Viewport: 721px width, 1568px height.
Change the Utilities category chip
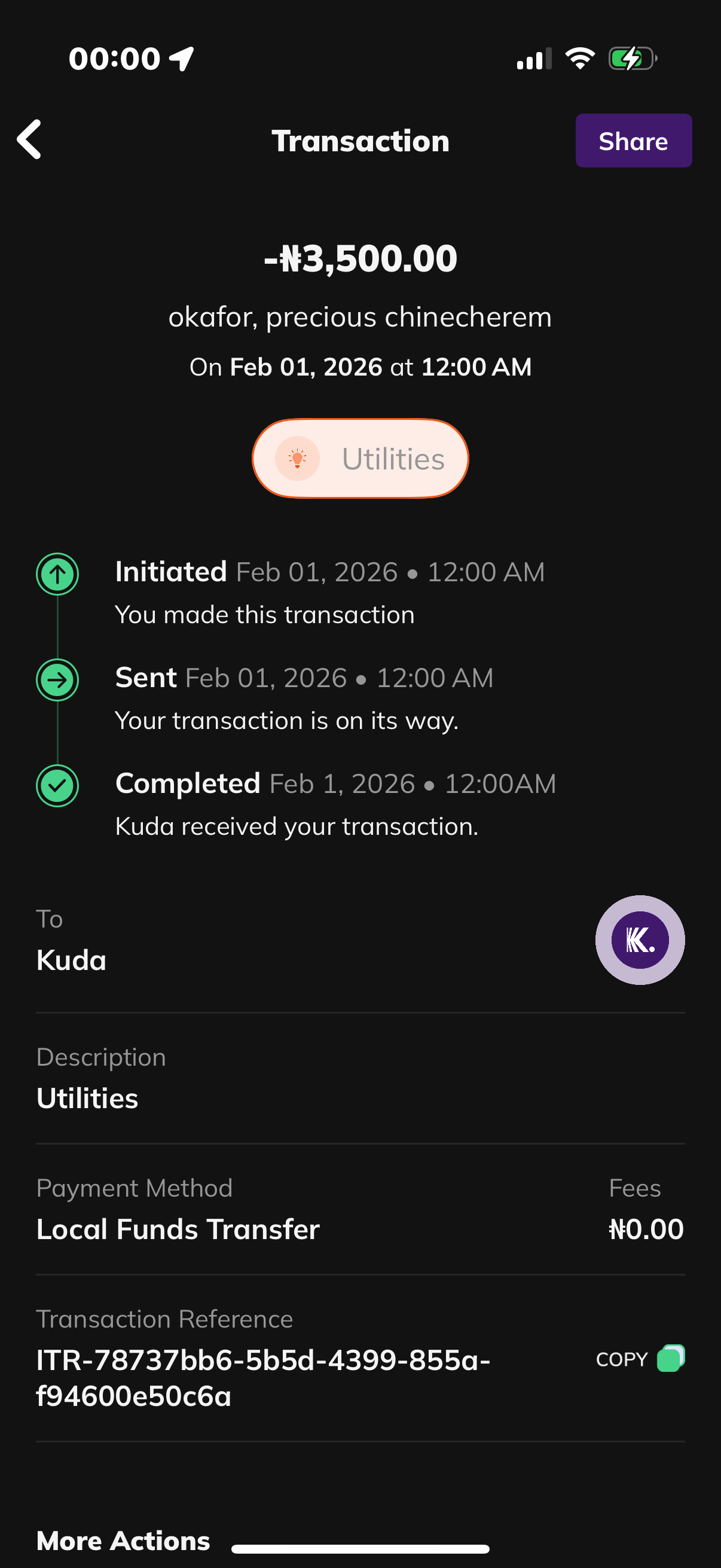pos(360,458)
